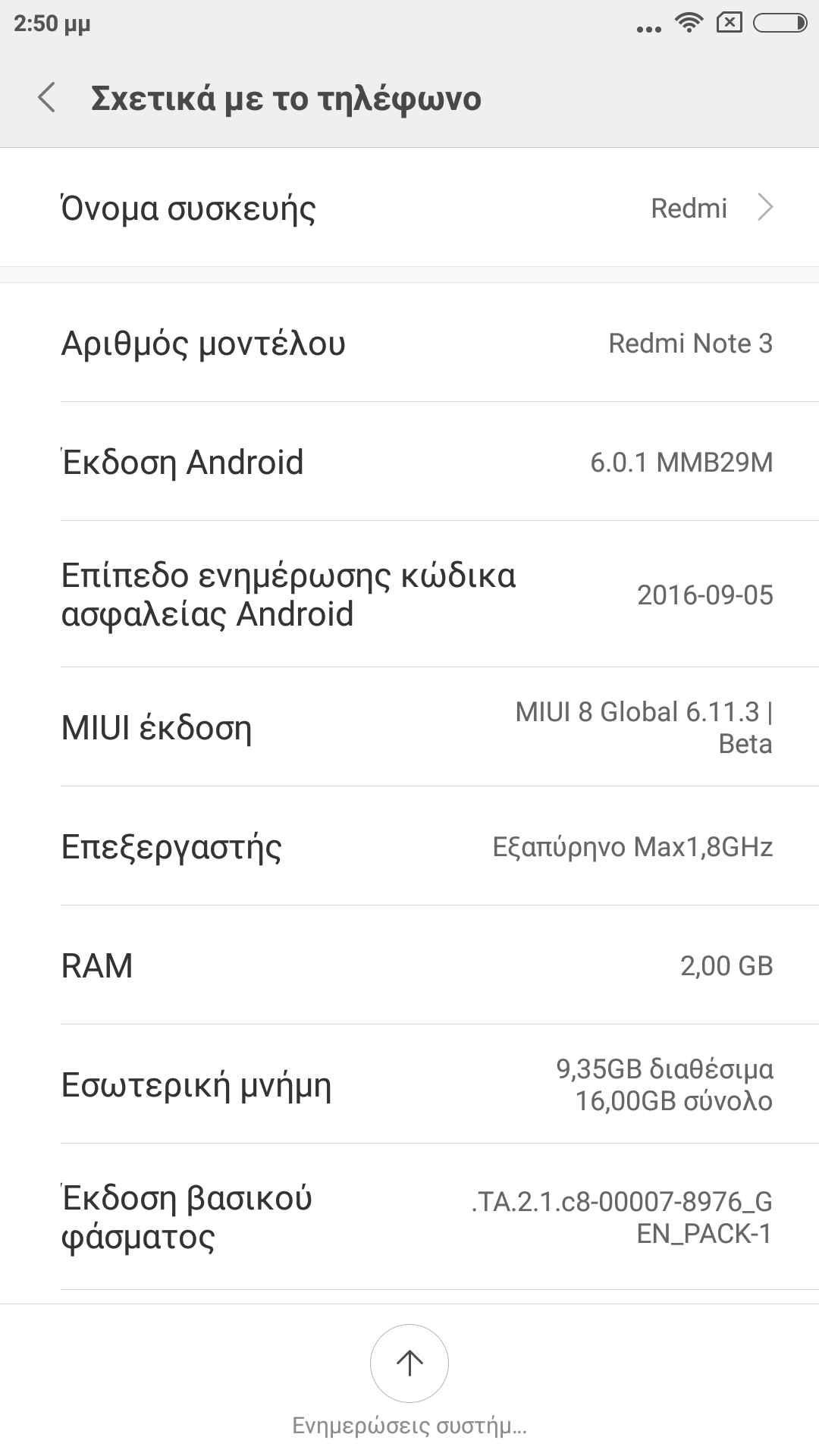
Task: Tap the Αριθμός μοντέλου row
Action: click(x=409, y=343)
